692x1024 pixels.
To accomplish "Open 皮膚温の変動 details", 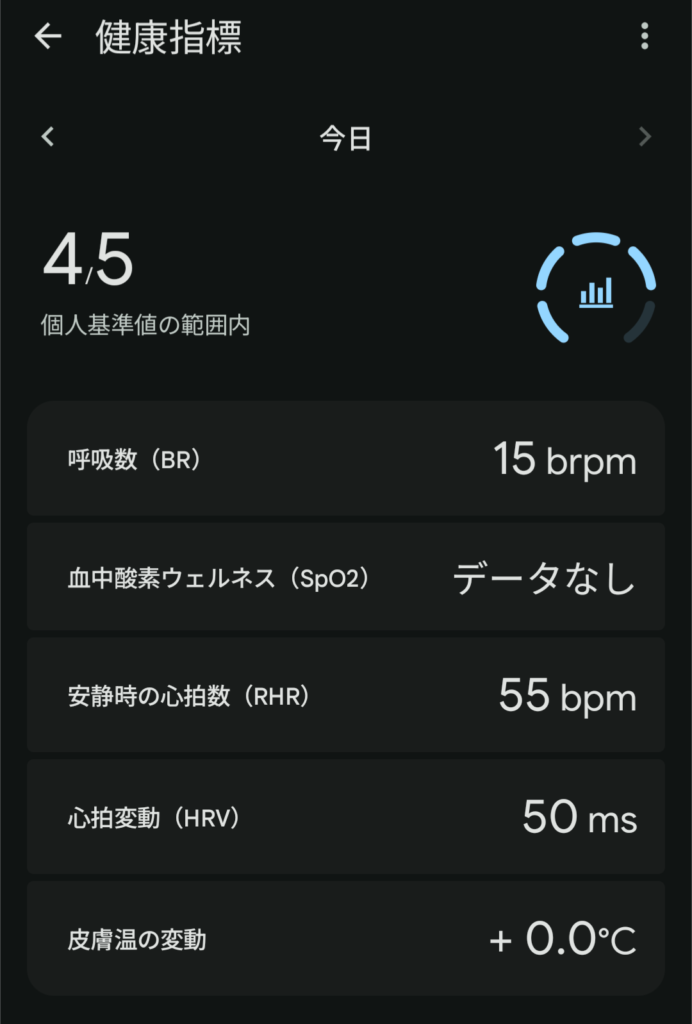I will point(346,939).
